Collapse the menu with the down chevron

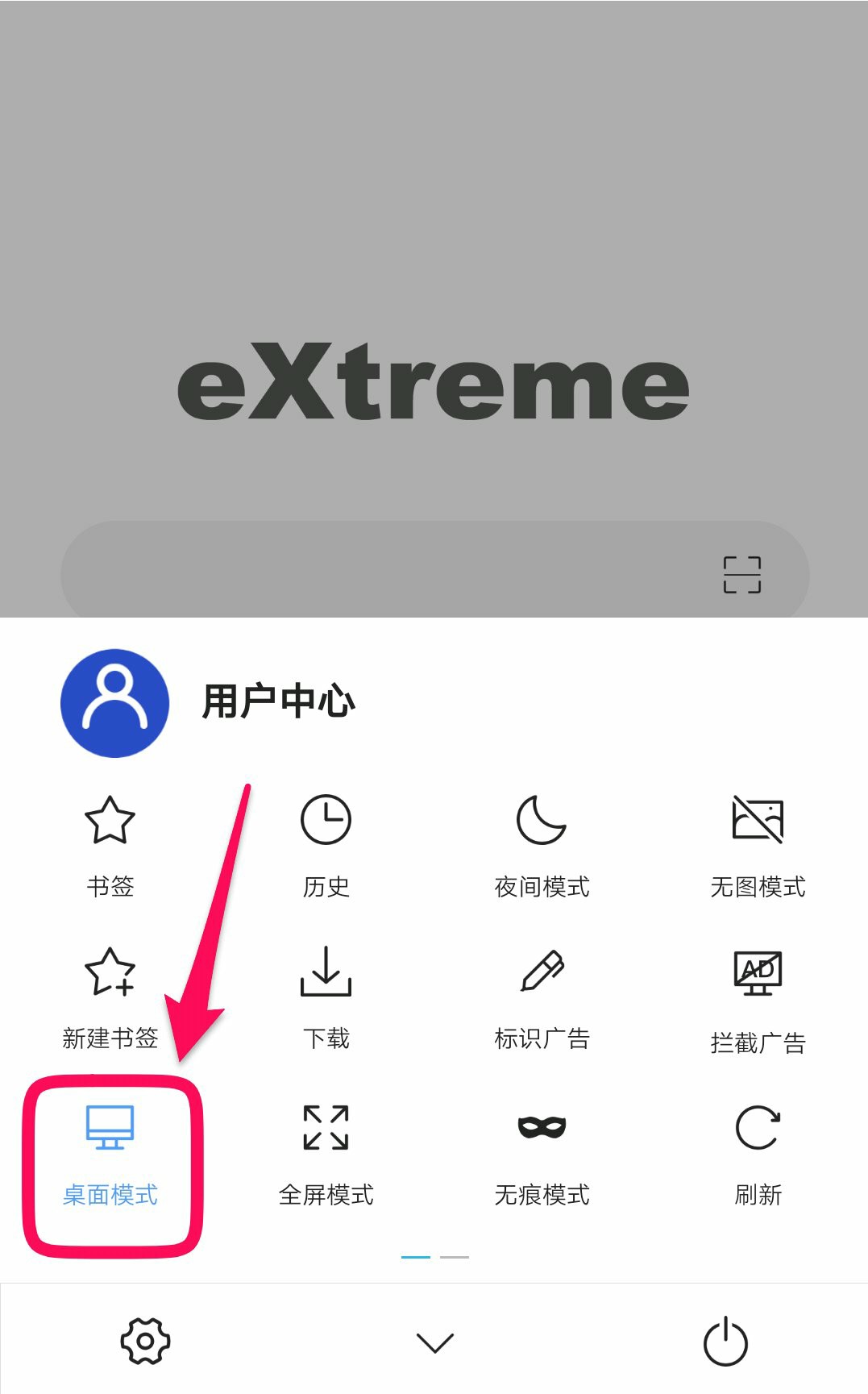point(435,1342)
